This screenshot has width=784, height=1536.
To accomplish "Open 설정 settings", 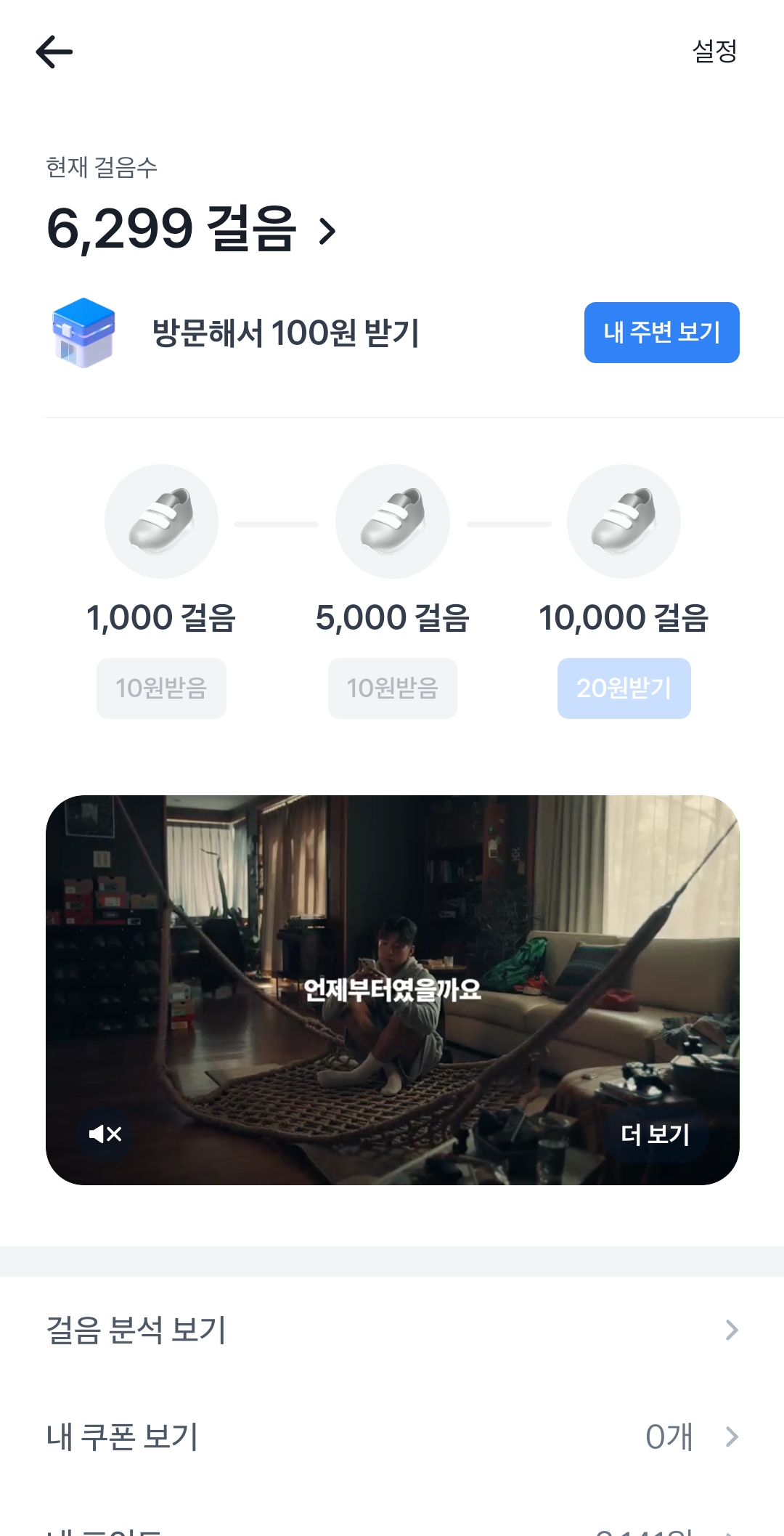I will (x=714, y=52).
